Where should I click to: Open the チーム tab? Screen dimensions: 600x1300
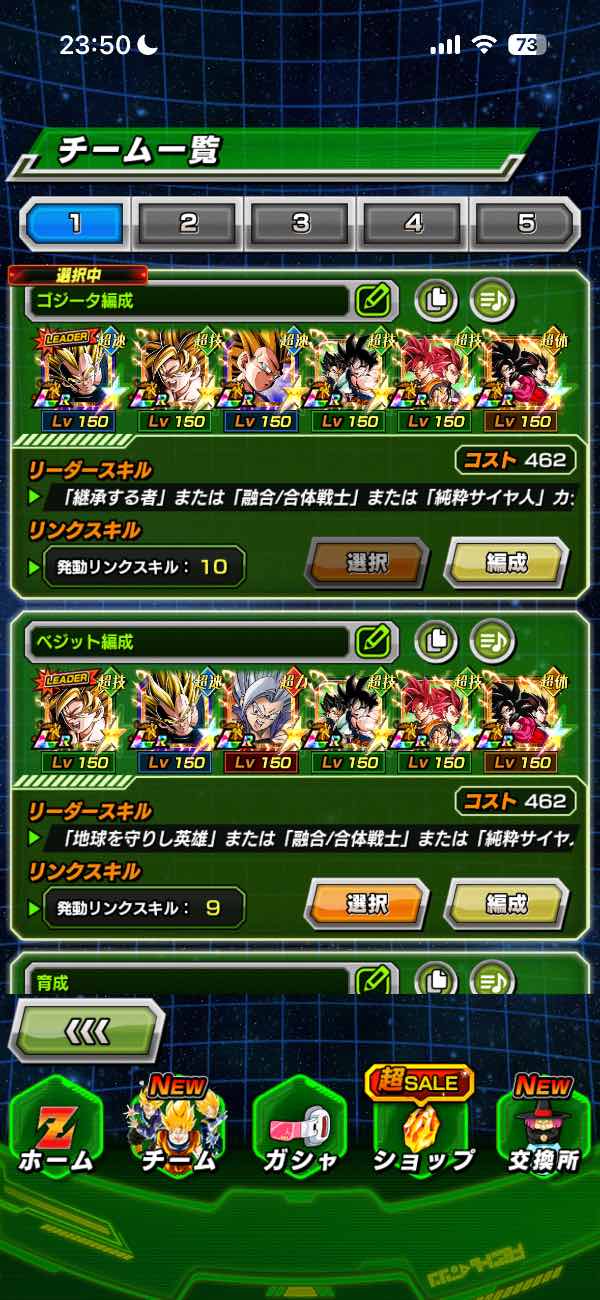pyautogui.click(x=176, y=1130)
